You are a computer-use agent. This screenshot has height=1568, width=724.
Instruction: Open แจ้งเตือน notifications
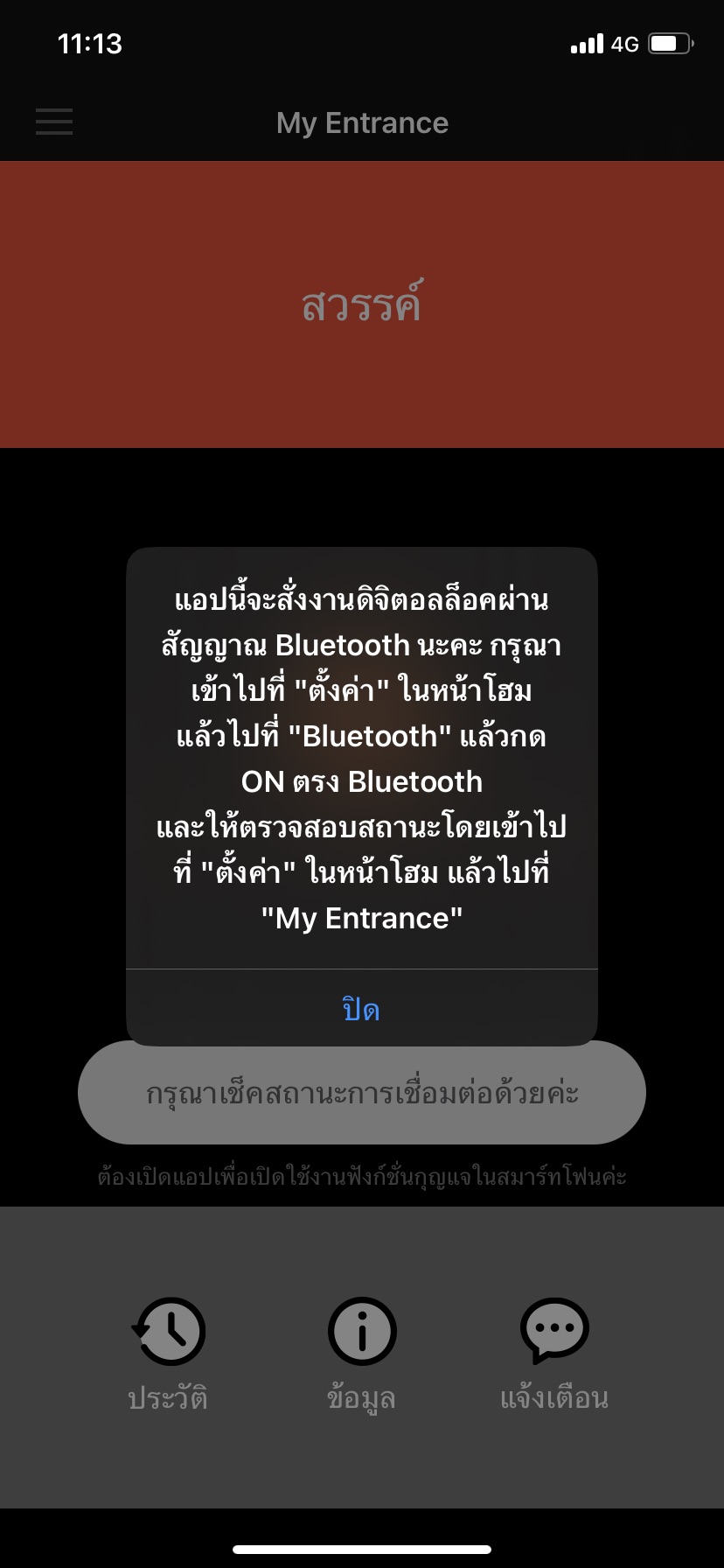coord(553,1353)
